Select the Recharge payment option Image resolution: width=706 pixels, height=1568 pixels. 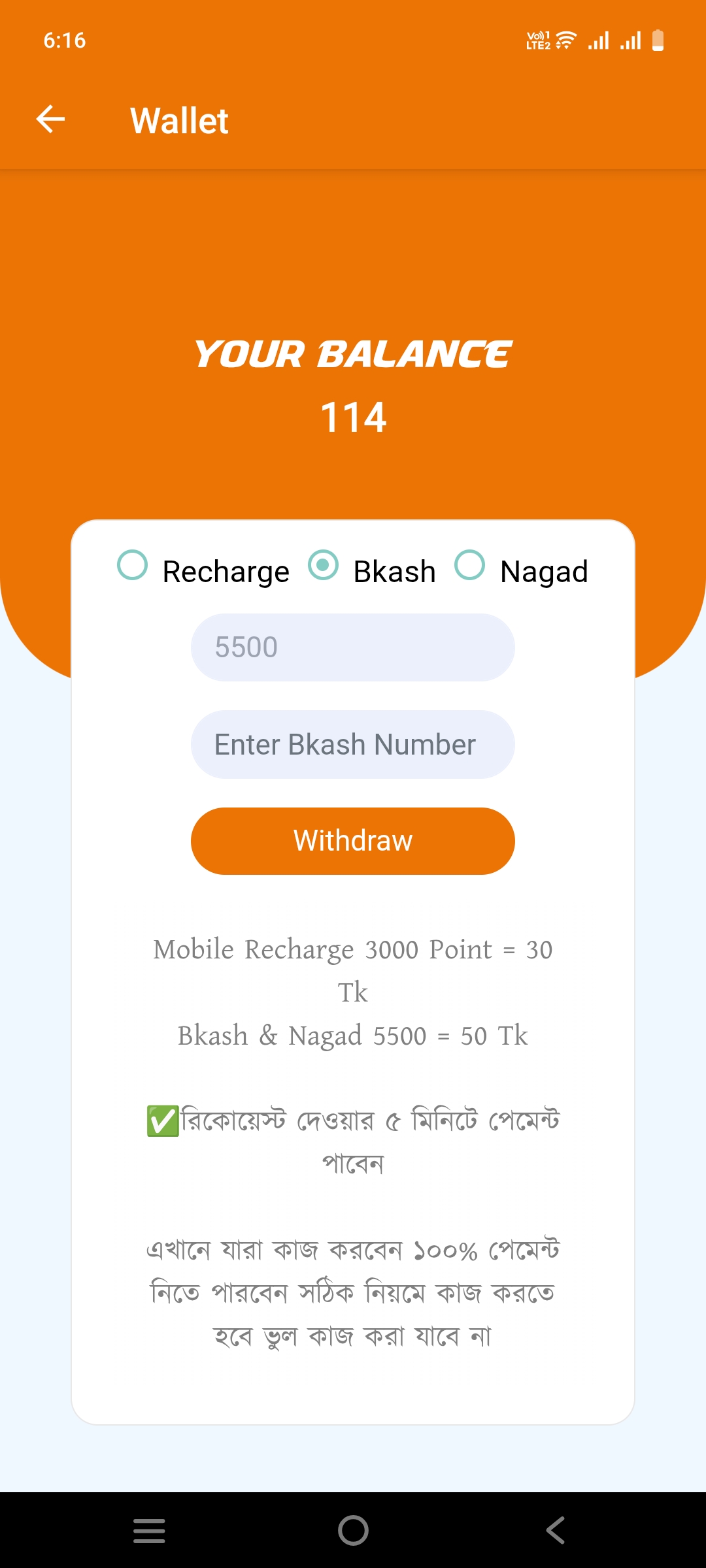[x=134, y=570]
